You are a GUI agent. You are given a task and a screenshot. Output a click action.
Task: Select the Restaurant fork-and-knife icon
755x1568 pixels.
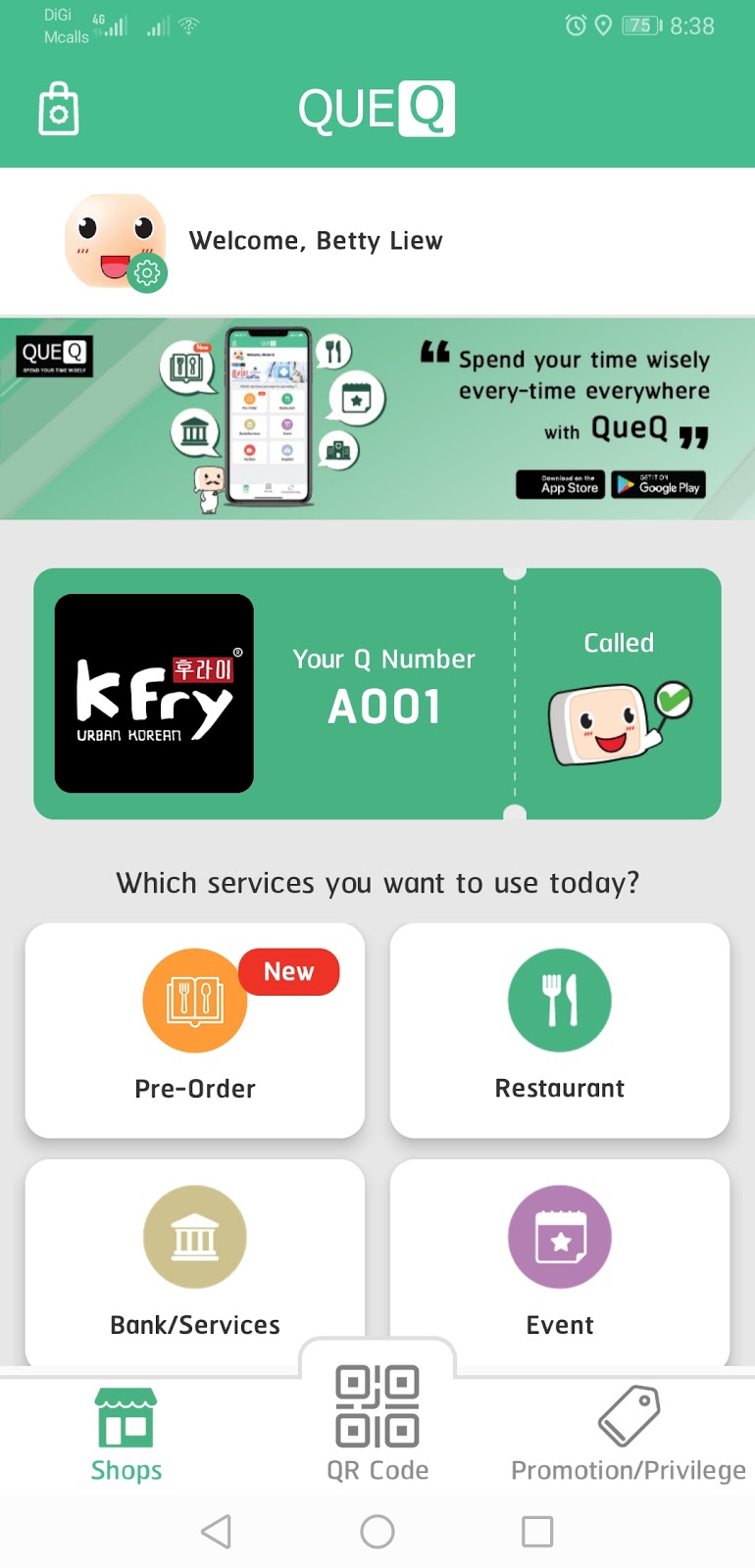[559, 1000]
